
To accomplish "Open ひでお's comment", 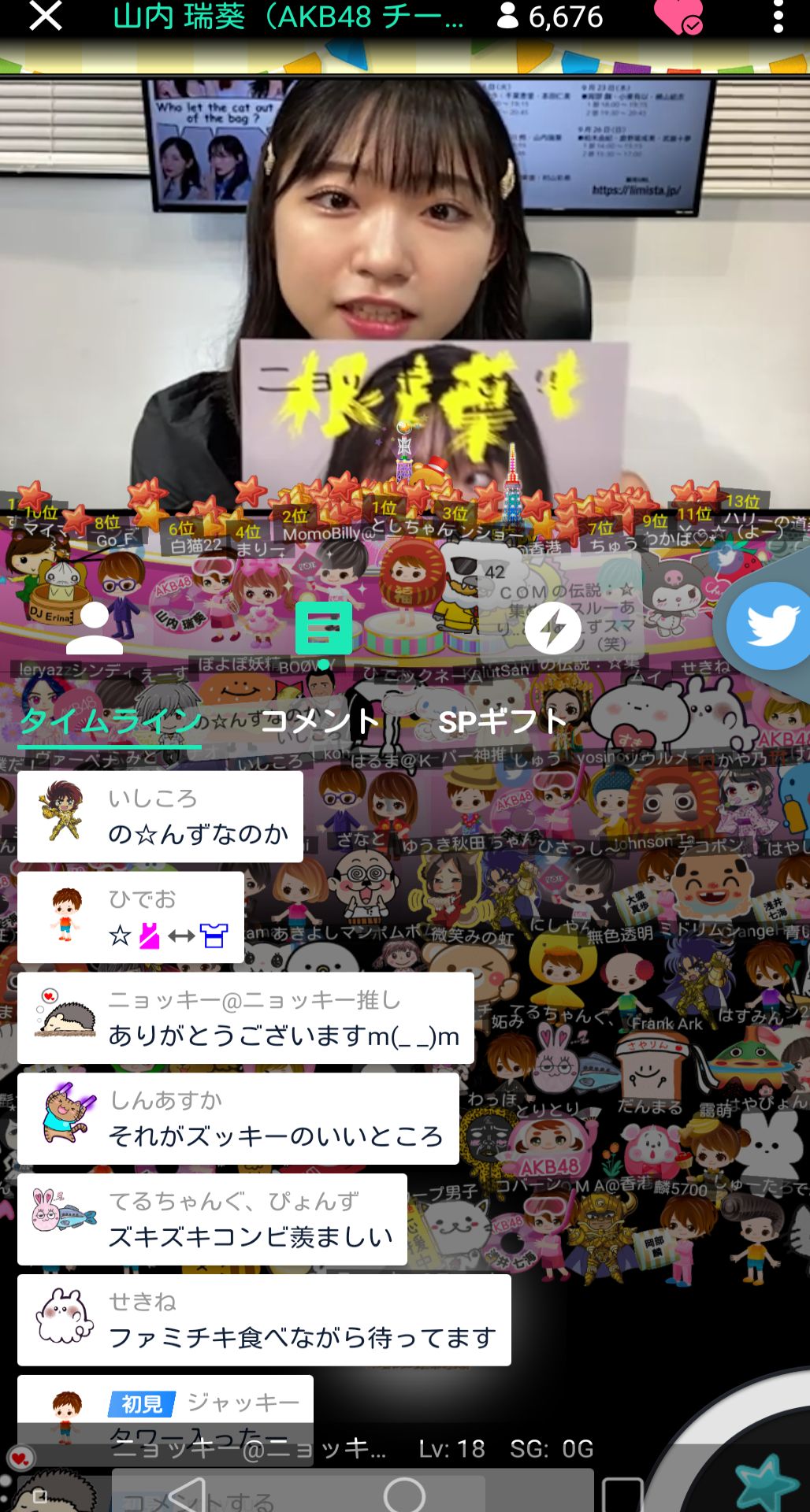I will coord(131,917).
